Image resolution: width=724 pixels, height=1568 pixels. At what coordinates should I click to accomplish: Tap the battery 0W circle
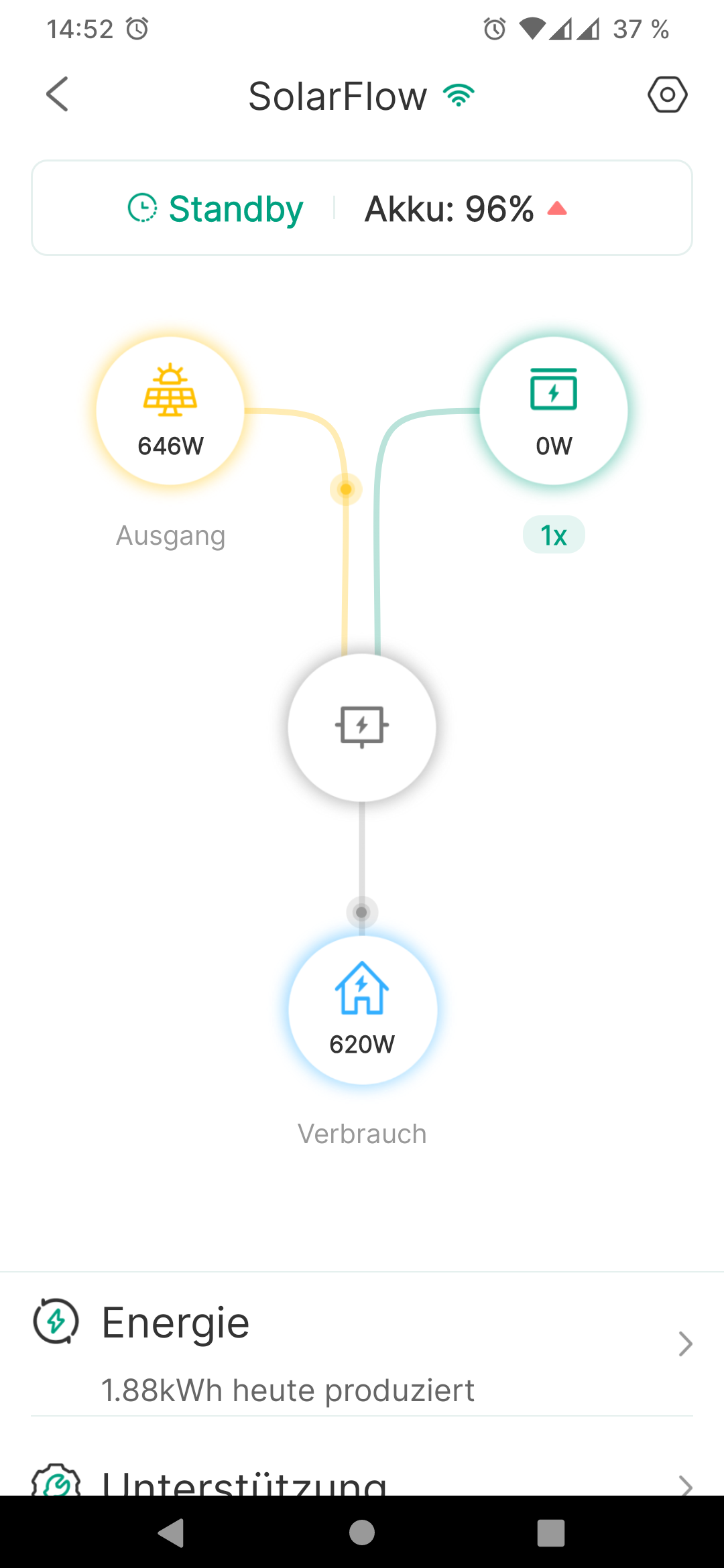click(x=554, y=410)
